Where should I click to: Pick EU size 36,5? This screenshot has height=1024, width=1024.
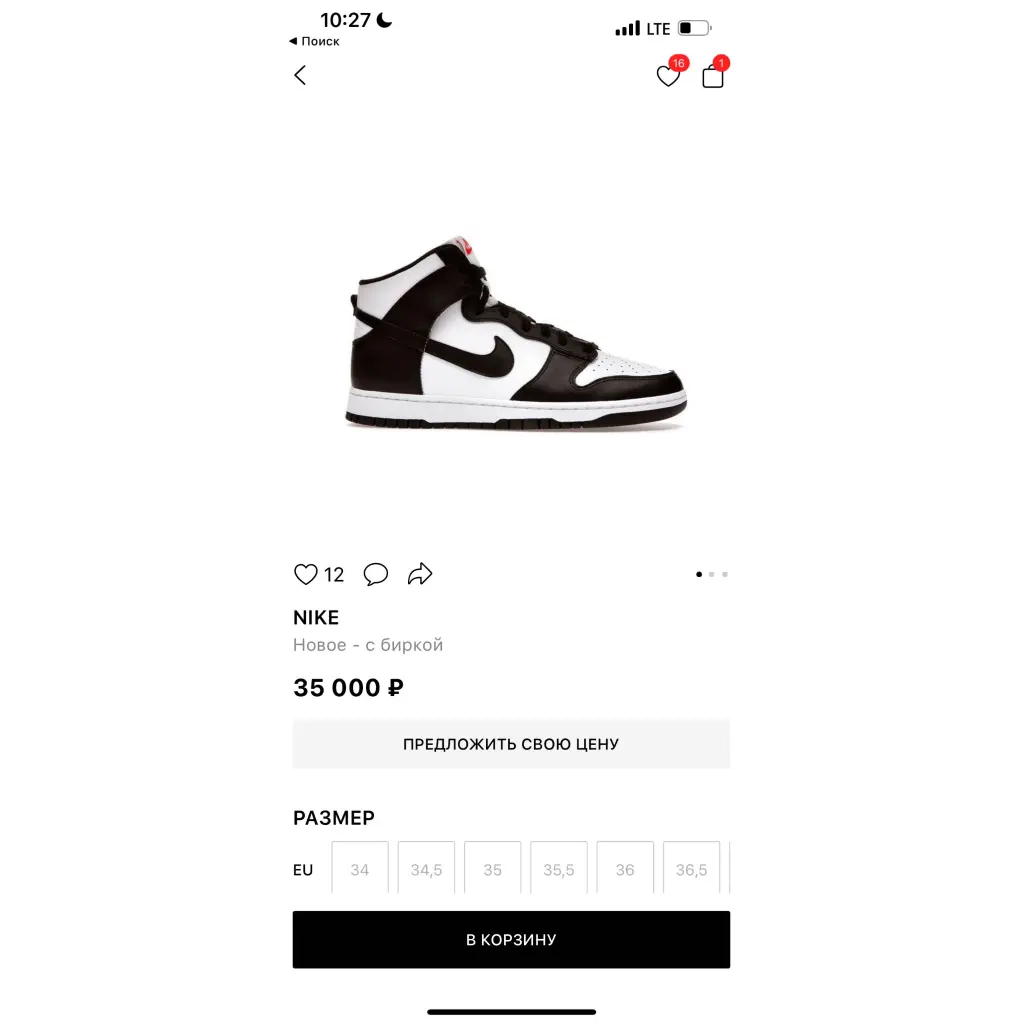point(691,869)
